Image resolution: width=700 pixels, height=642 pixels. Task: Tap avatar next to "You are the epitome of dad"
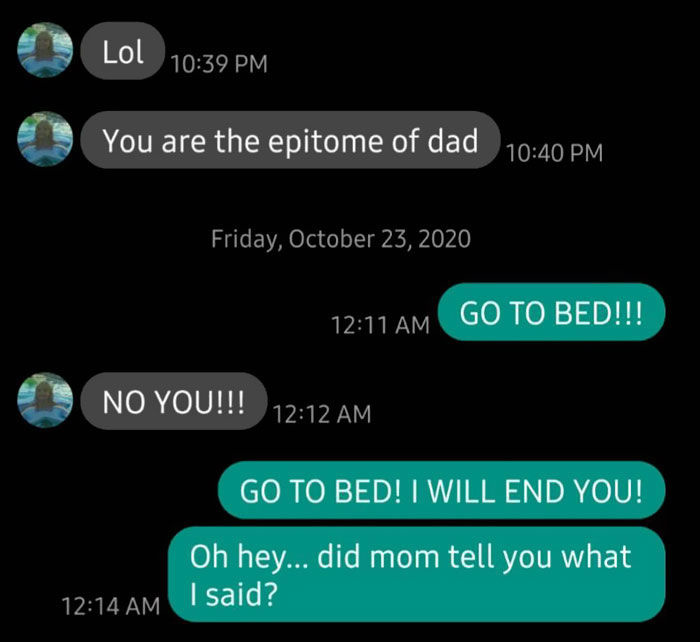pyautogui.click(x=46, y=139)
